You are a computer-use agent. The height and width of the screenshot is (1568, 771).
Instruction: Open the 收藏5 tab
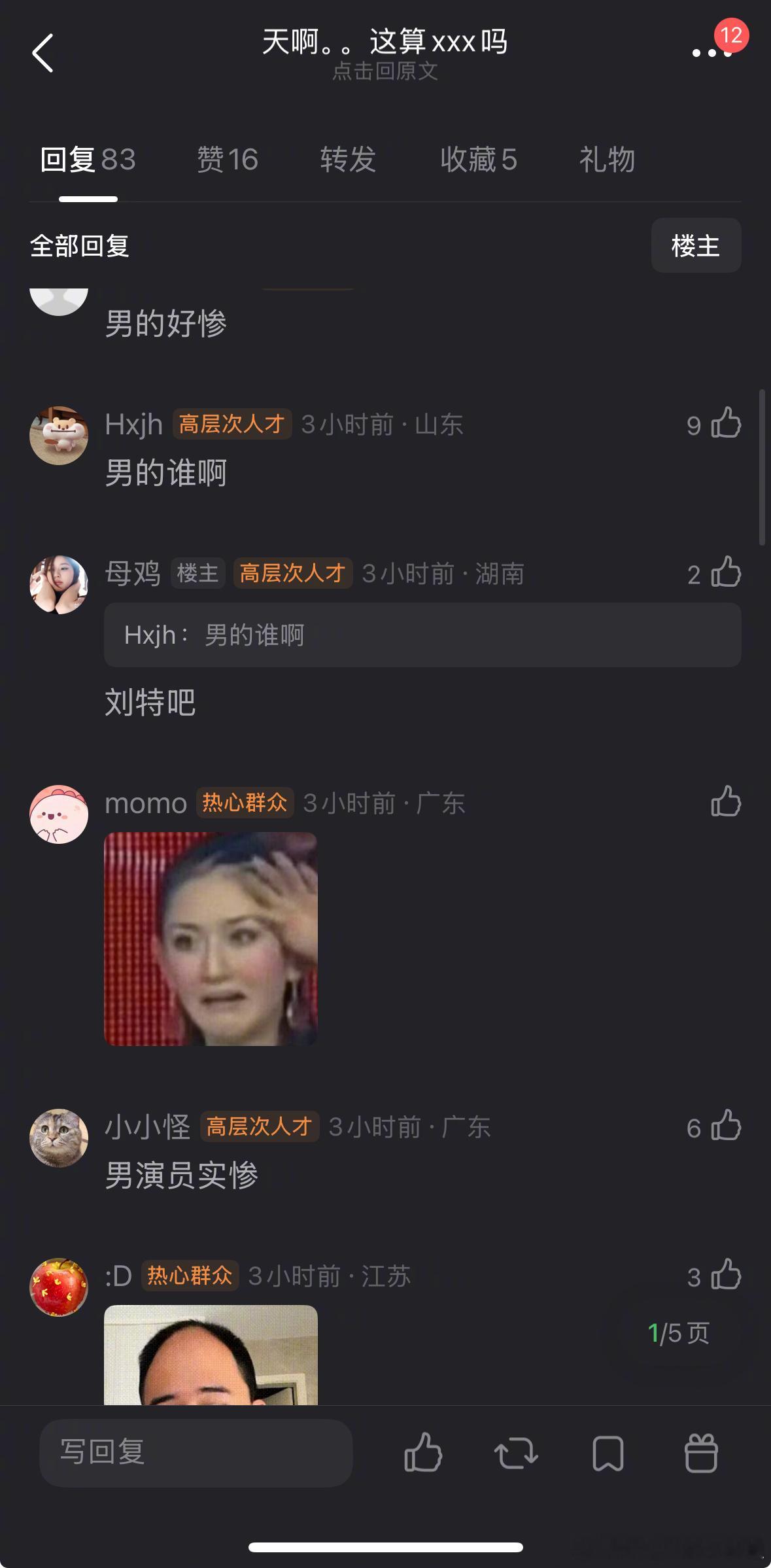click(x=479, y=160)
